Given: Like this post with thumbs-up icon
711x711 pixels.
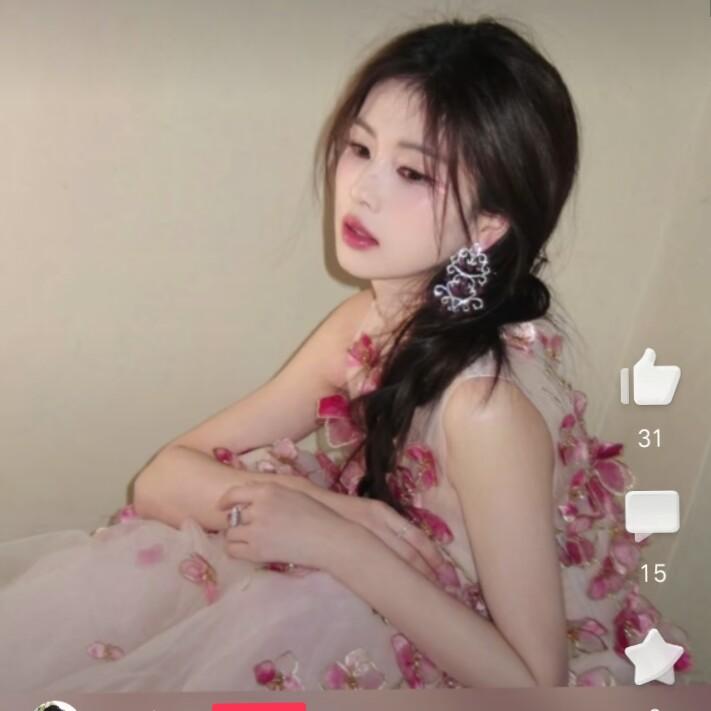Looking at the screenshot, I should pyautogui.click(x=650, y=377).
